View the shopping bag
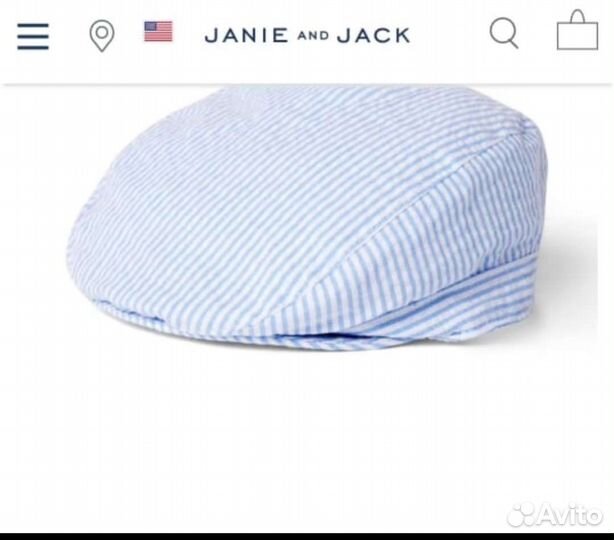The width and height of the screenshot is (614, 540). click(577, 31)
